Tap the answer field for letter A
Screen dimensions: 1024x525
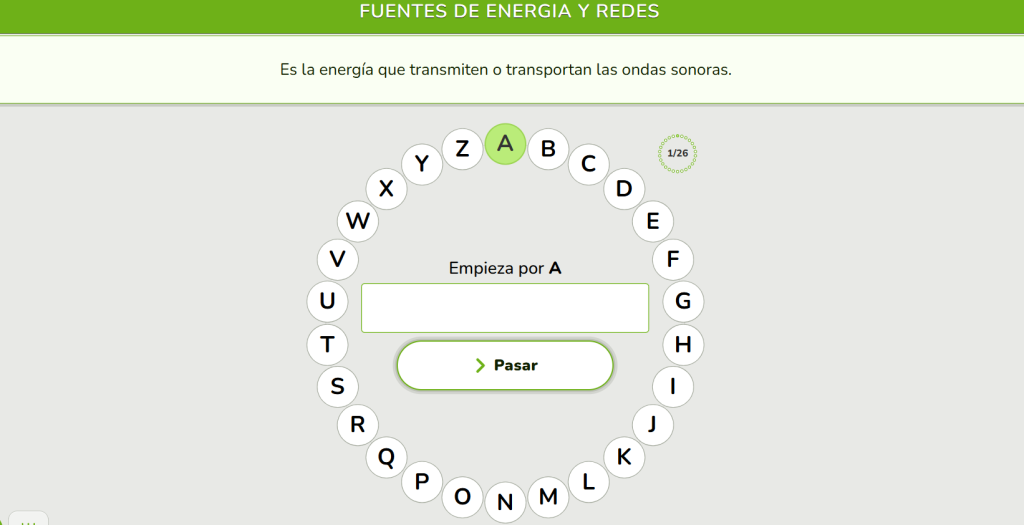coord(505,308)
